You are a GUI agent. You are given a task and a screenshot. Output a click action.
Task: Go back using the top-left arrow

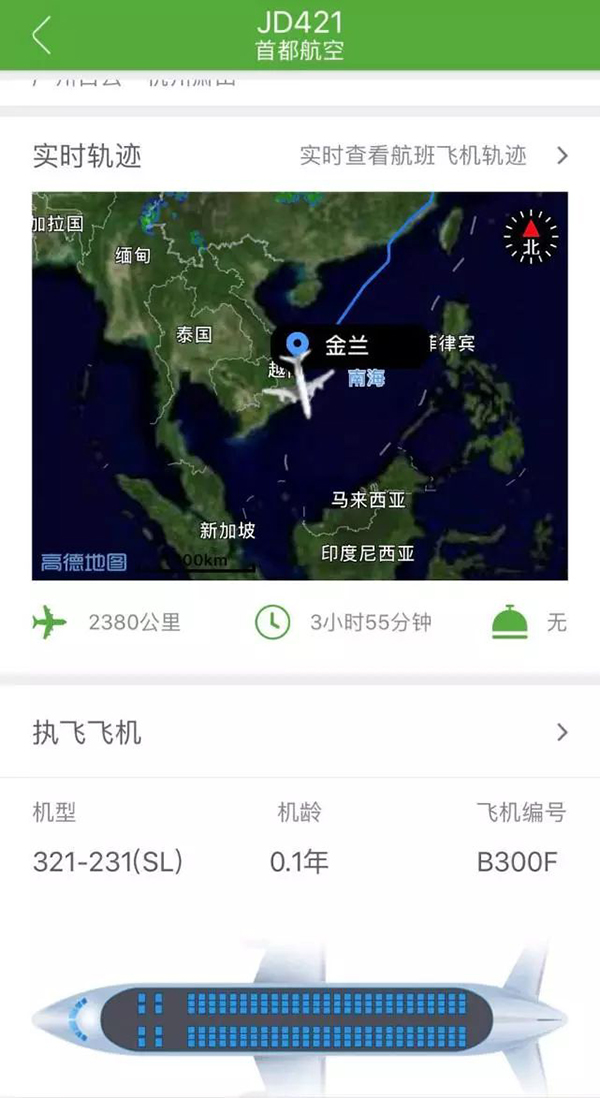[40, 35]
